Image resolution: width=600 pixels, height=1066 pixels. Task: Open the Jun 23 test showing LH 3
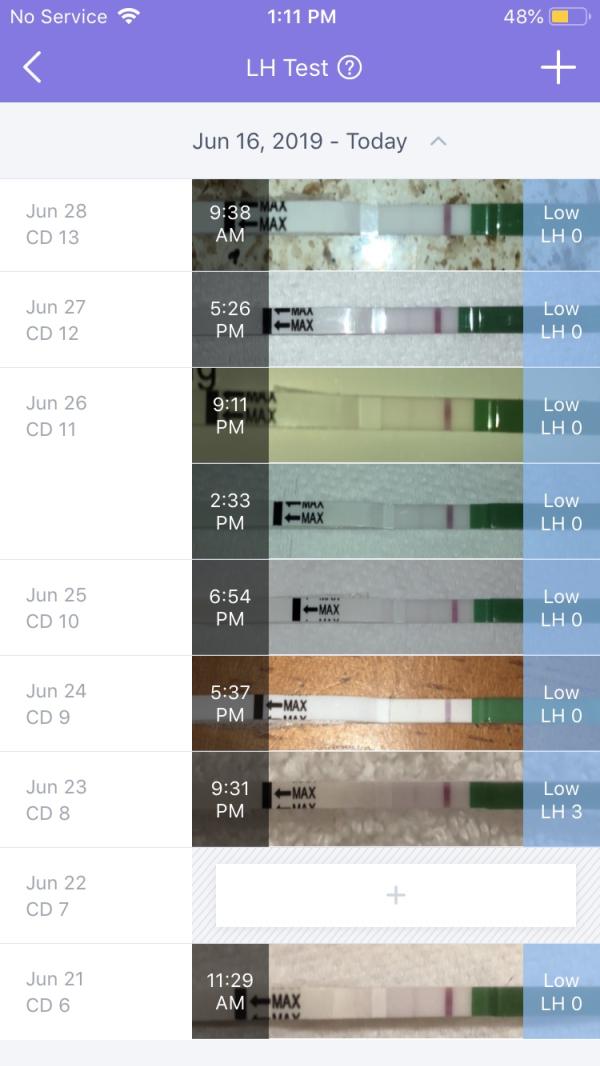pos(395,800)
